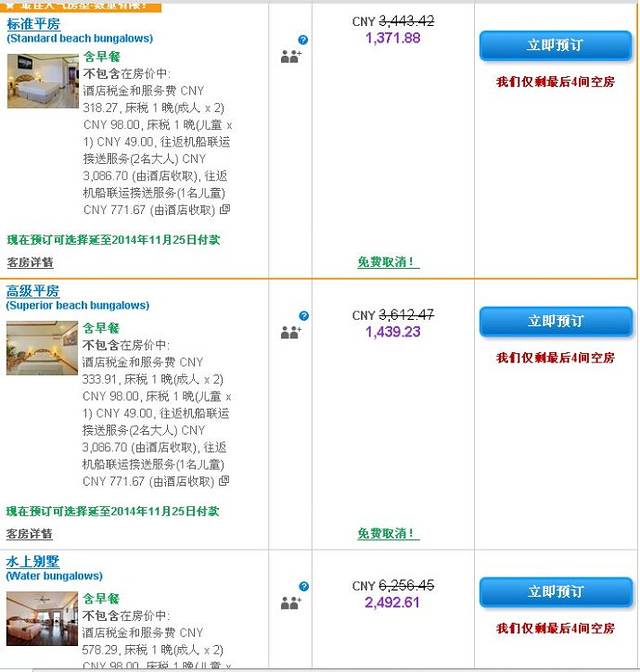Book the Superior beach bungalow with 立即预订
This screenshot has height=672, width=640.
click(x=555, y=322)
